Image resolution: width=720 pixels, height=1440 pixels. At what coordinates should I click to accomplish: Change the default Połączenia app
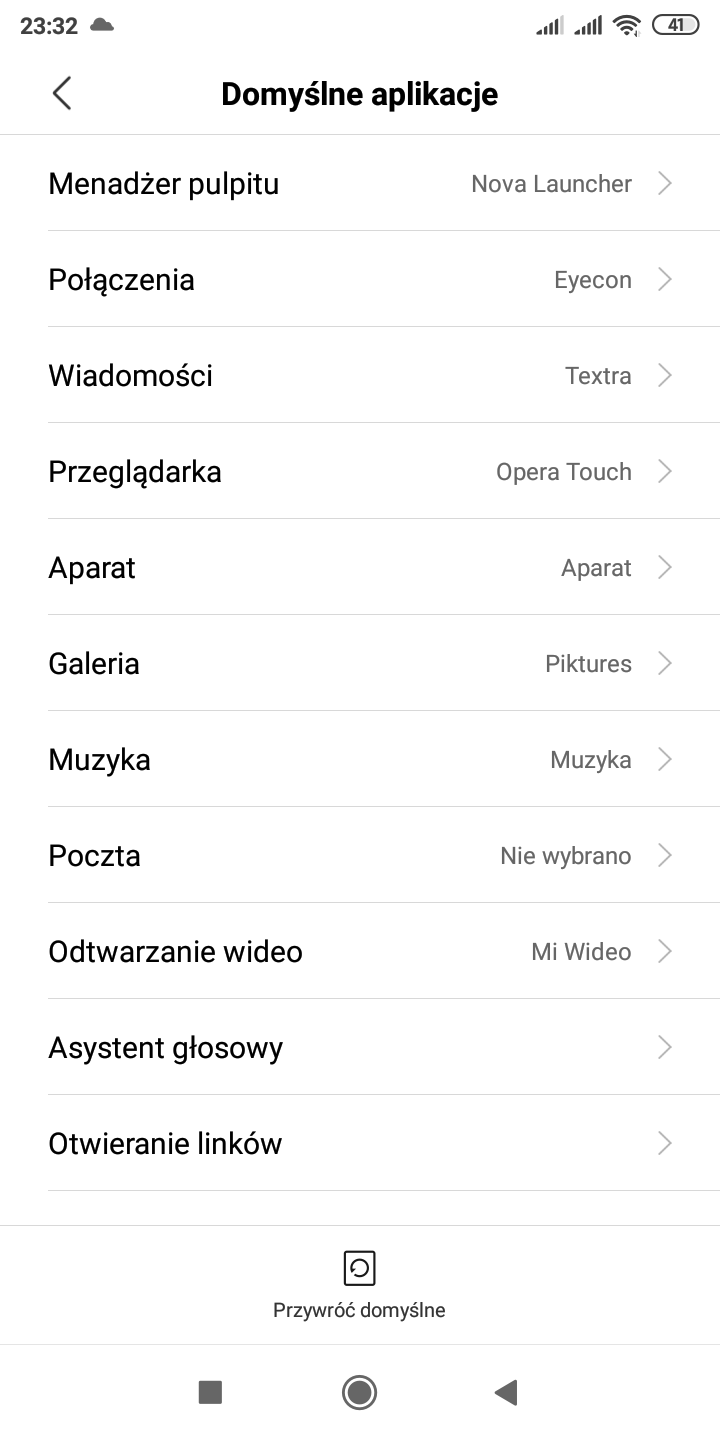pos(360,279)
